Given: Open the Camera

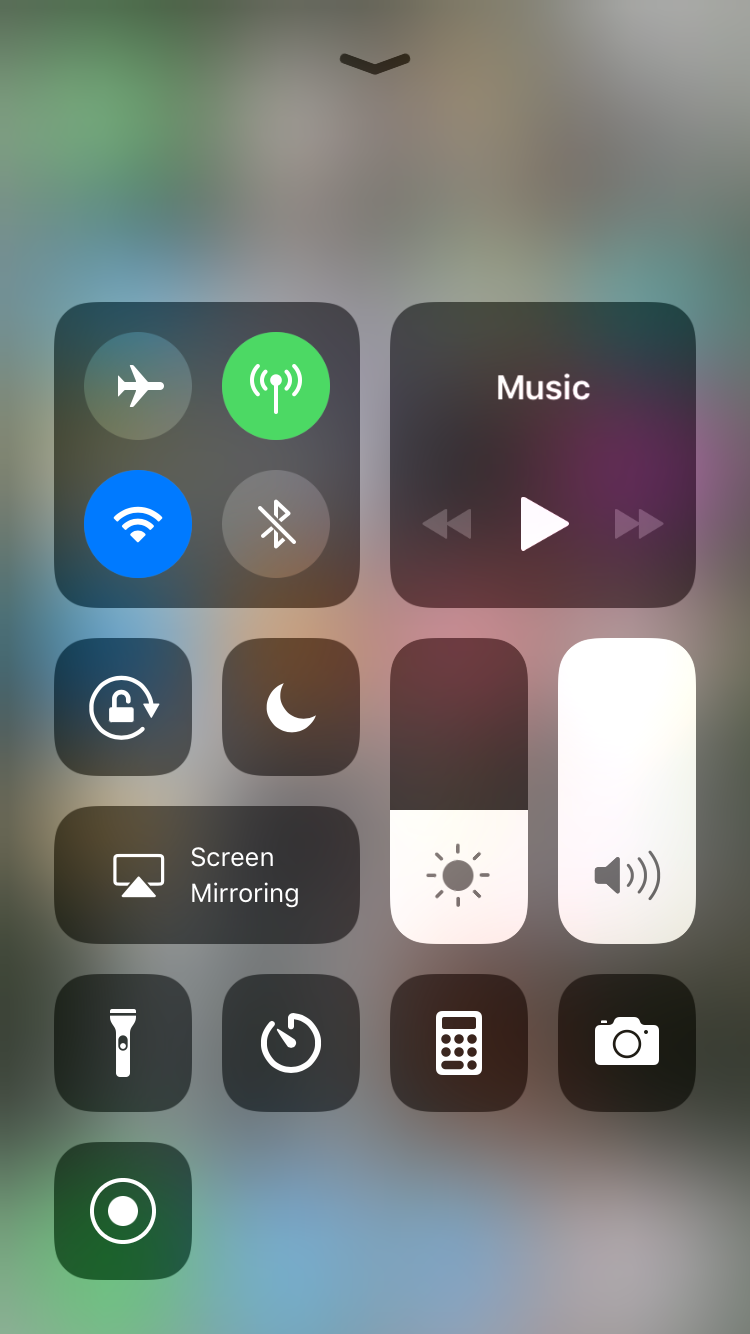Looking at the screenshot, I should (x=627, y=1043).
